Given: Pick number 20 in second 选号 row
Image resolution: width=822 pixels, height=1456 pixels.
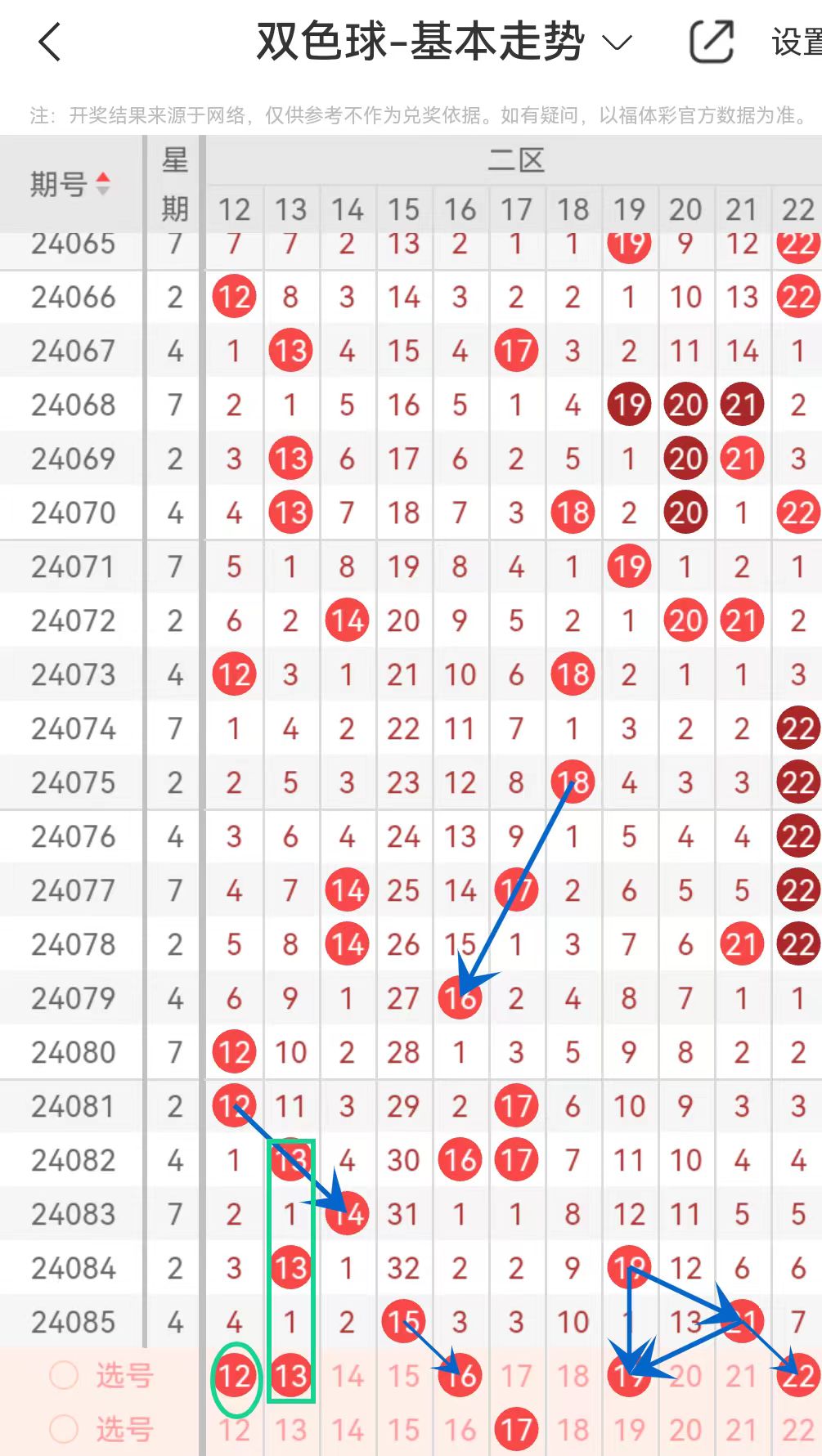Looking at the screenshot, I should click(x=685, y=1430).
